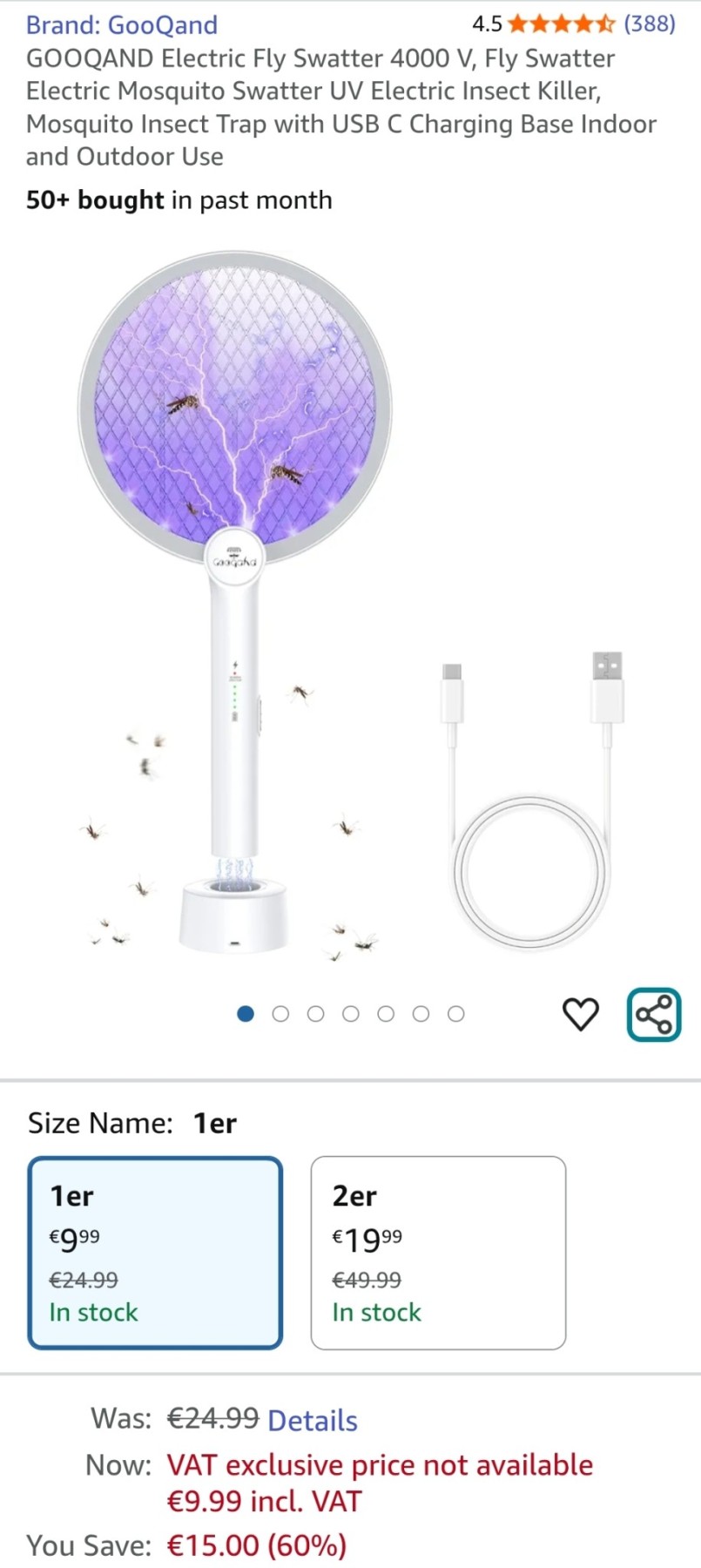Screen dimensions: 701x1568
Task: Open the Details link beside Was price
Action: click(313, 1421)
